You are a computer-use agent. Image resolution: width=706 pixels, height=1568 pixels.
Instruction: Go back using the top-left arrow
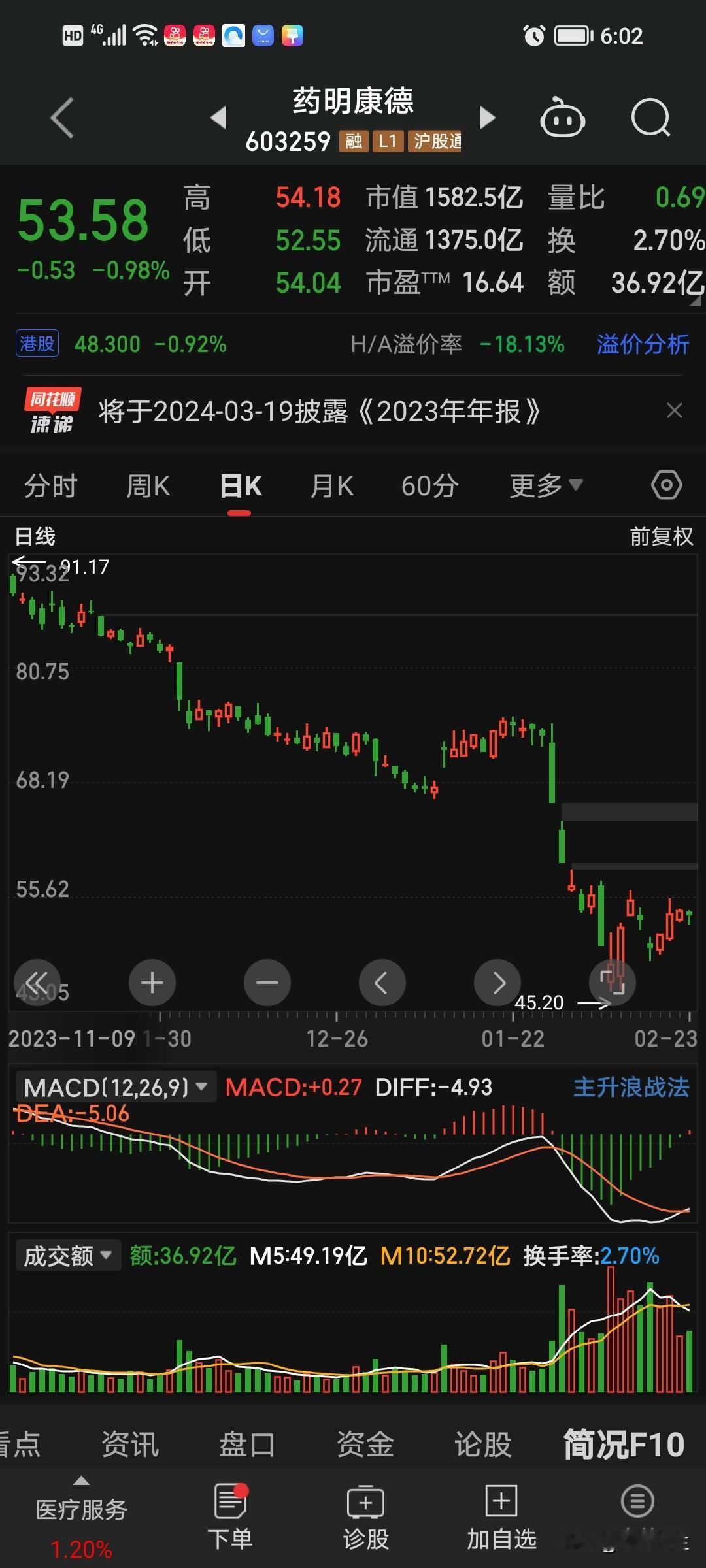[63, 118]
